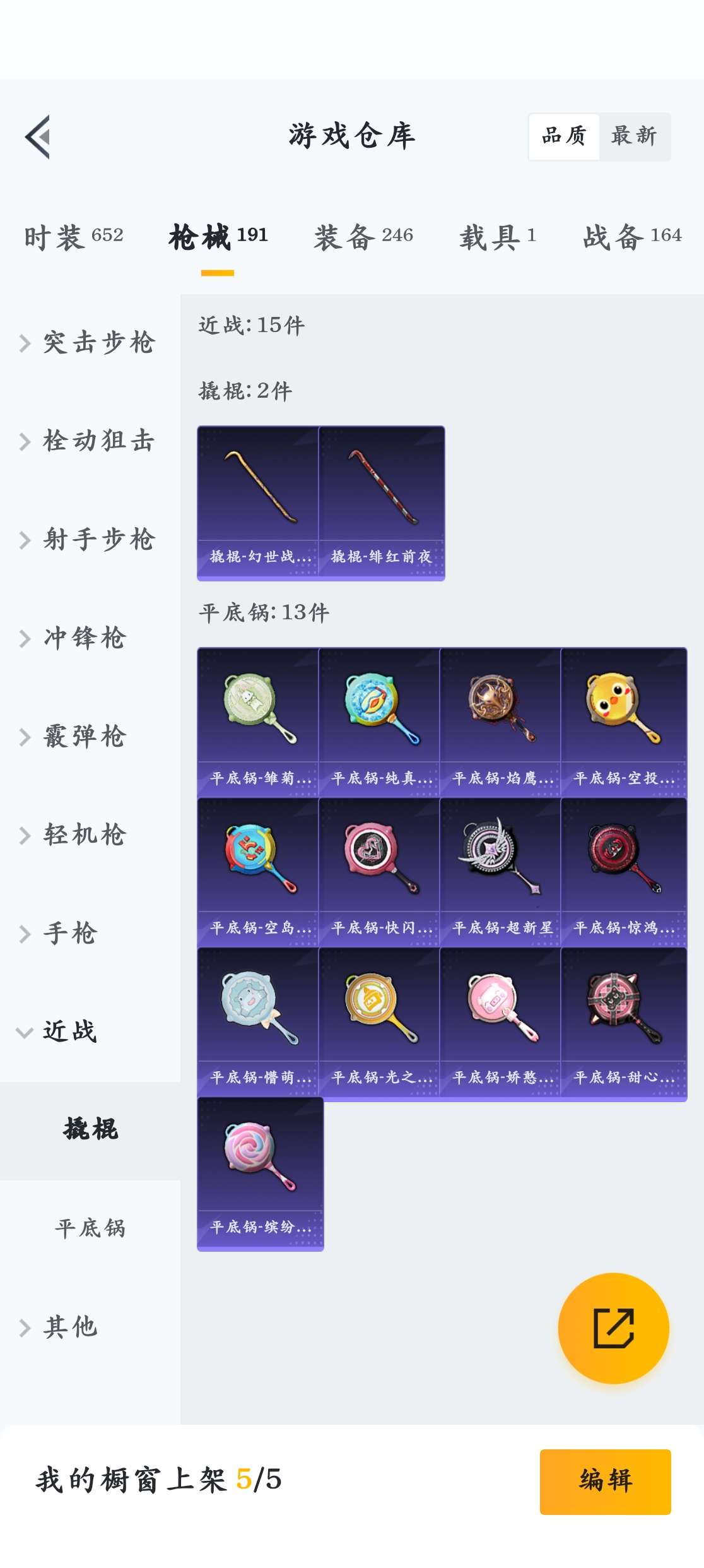Expand the 突击步枪 category
The image size is (704, 1568).
click(90, 343)
